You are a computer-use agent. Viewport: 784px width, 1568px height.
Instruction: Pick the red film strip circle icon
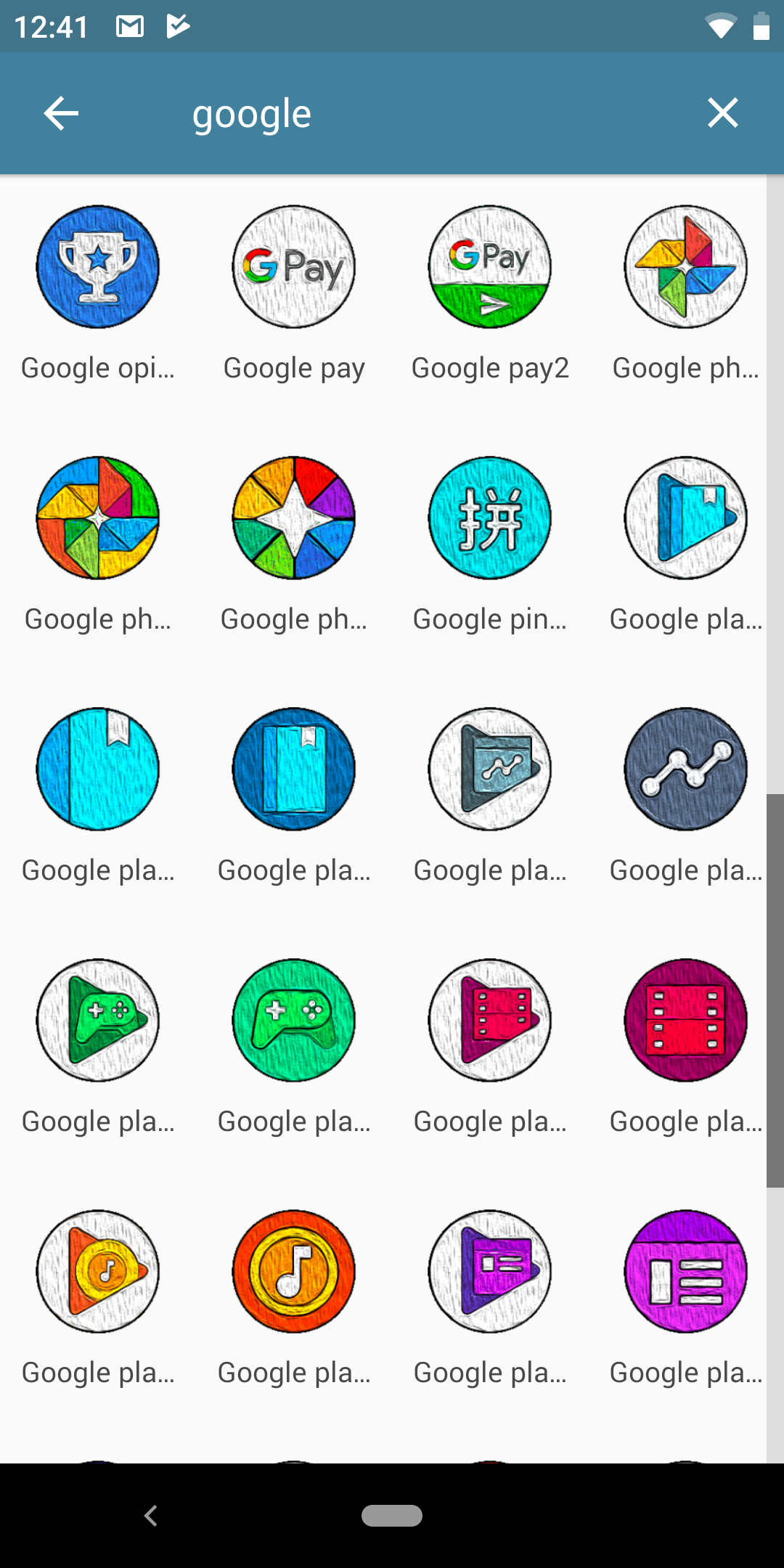click(x=686, y=1021)
